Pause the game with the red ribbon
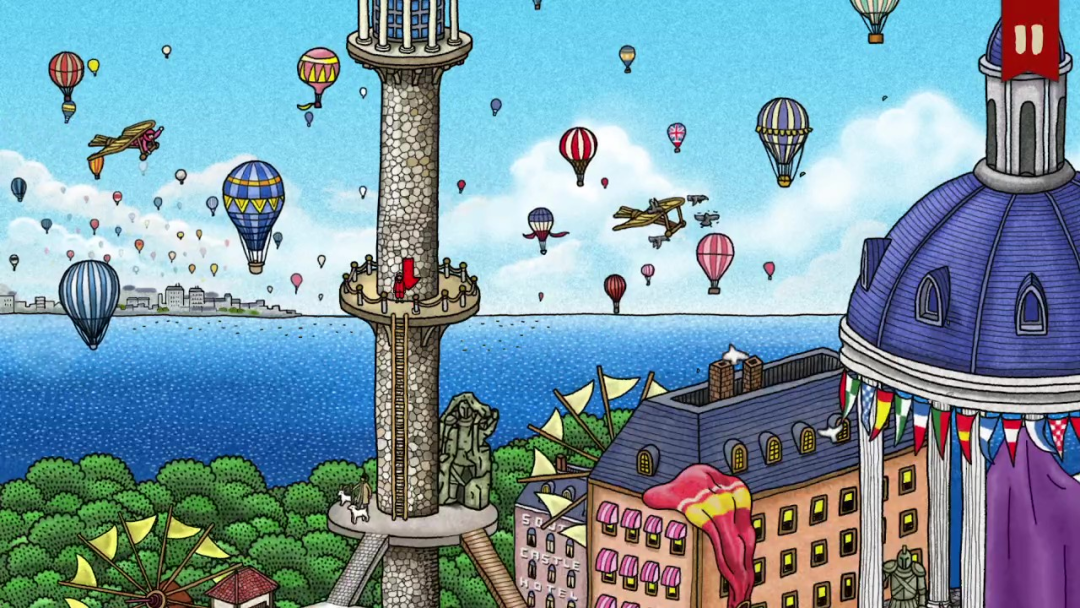The width and height of the screenshot is (1080, 608). coord(1029,38)
